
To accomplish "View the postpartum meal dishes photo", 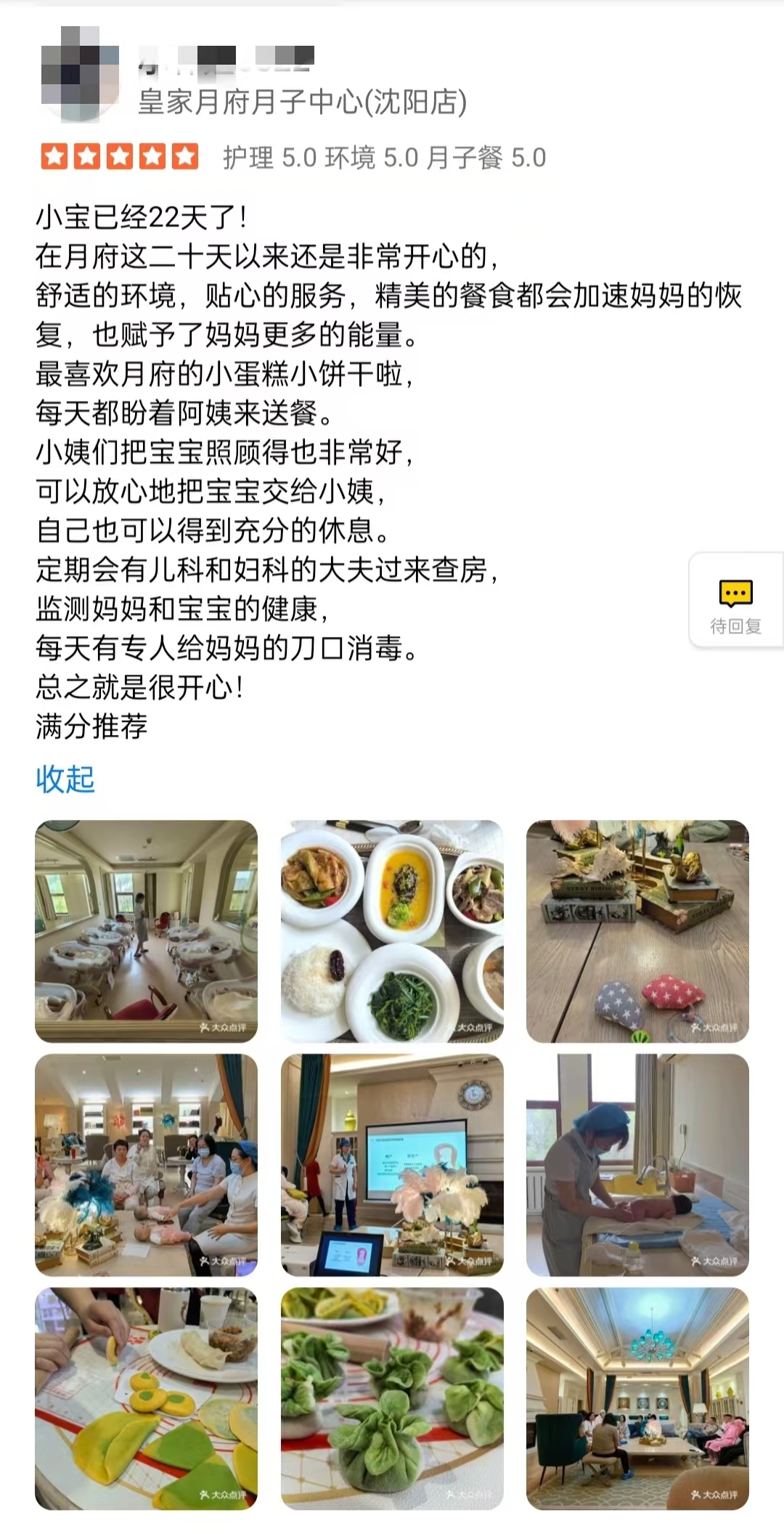I will coord(392,931).
